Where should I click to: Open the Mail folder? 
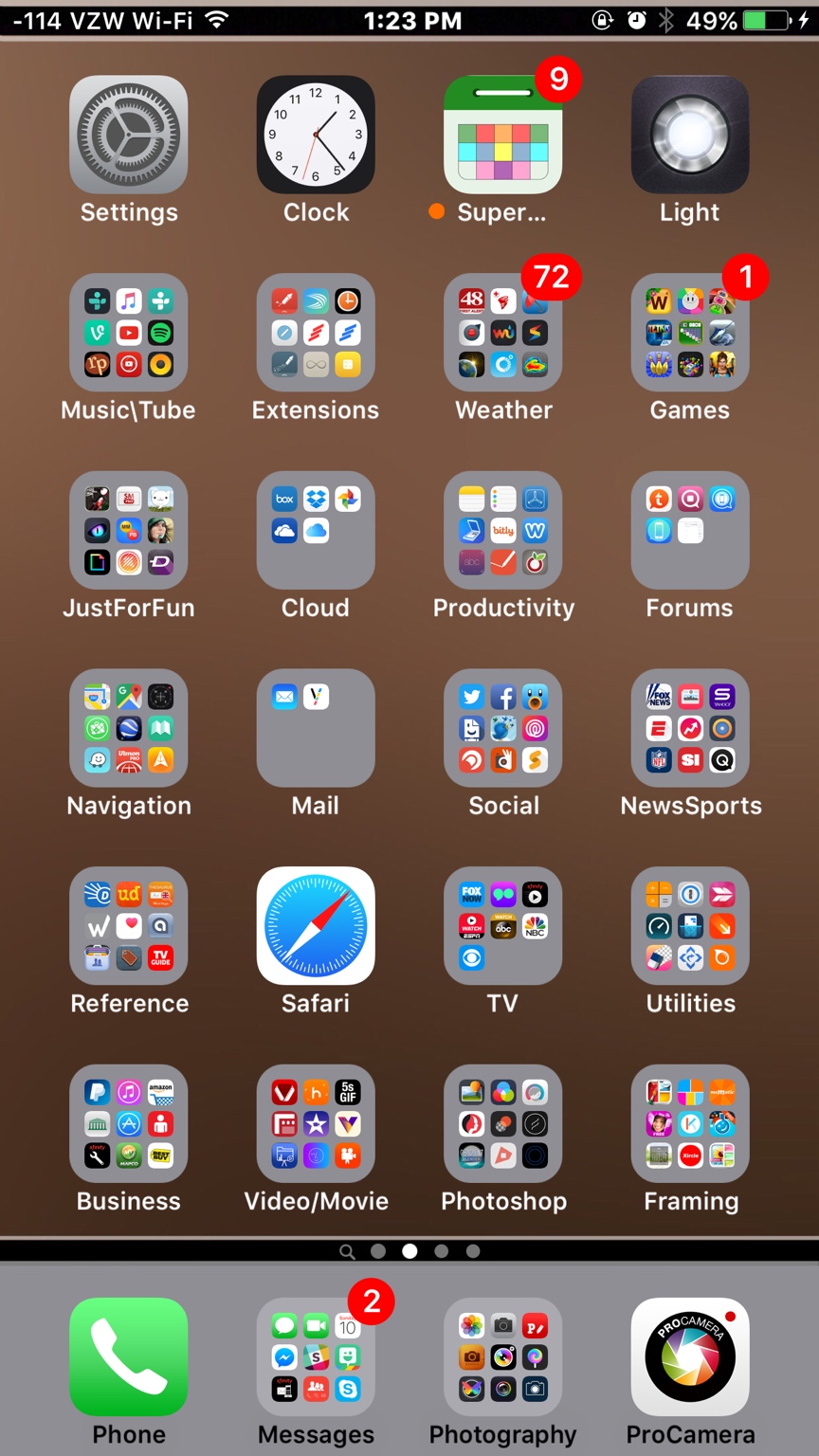click(316, 728)
